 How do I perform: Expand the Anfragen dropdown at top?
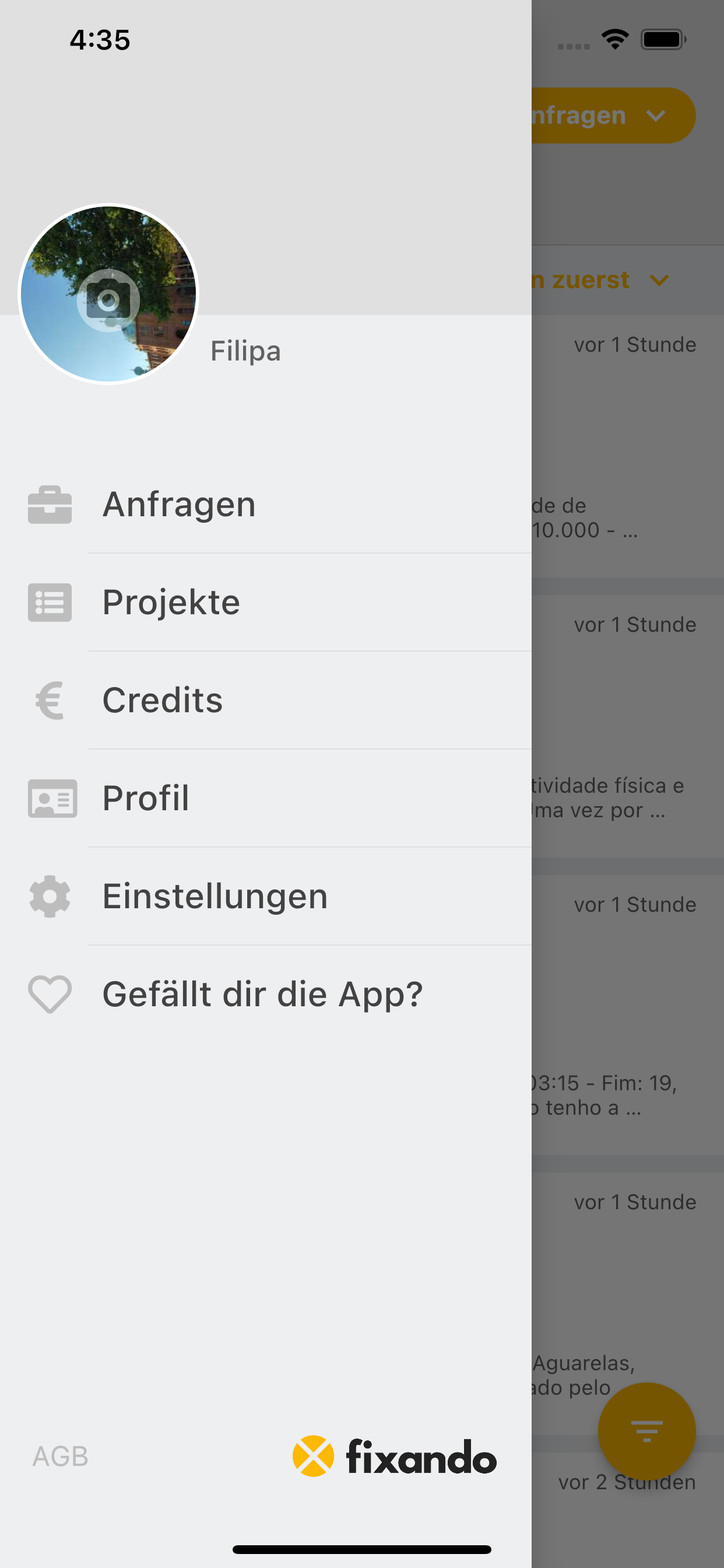pyautogui.click(x=613, y=116)
